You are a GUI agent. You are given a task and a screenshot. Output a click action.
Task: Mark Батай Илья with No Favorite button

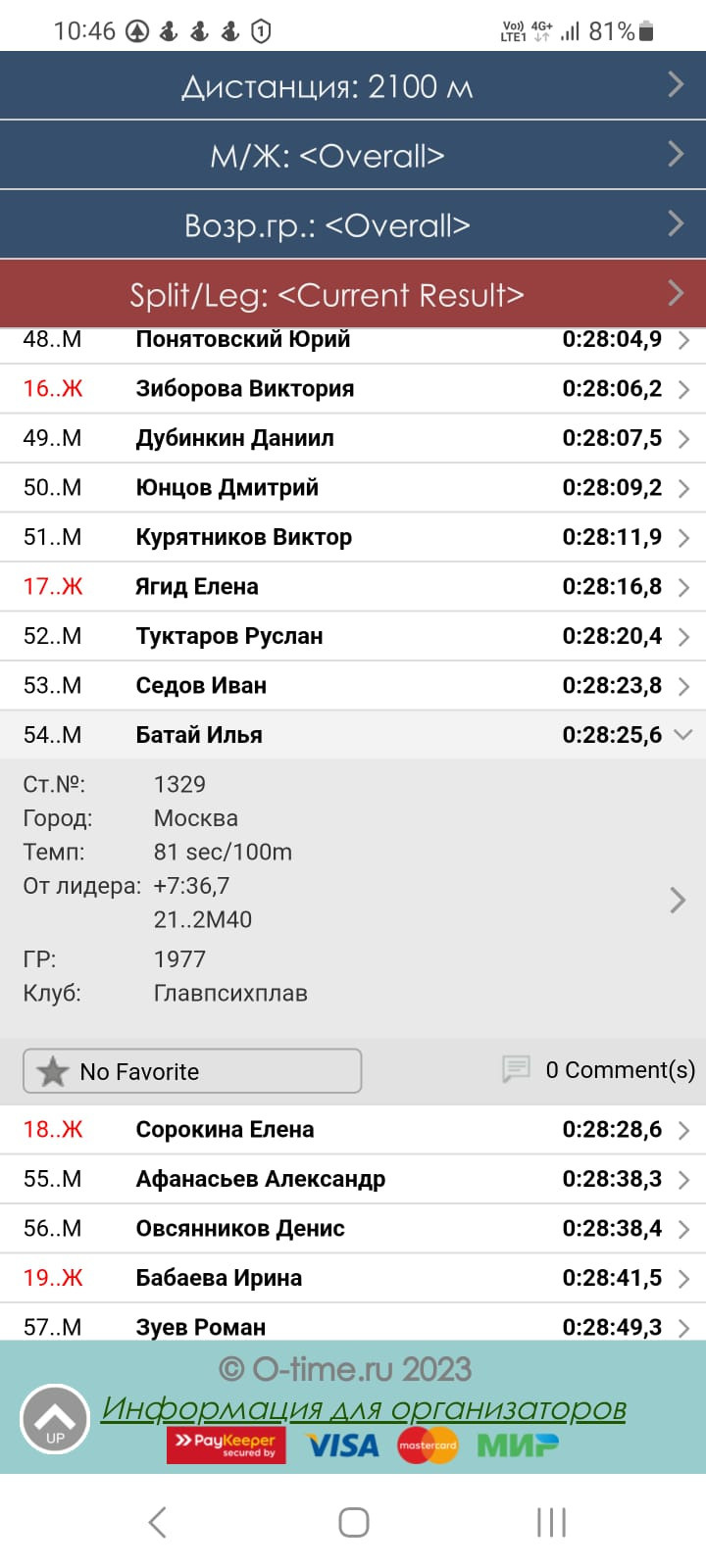coord(192,1071)
